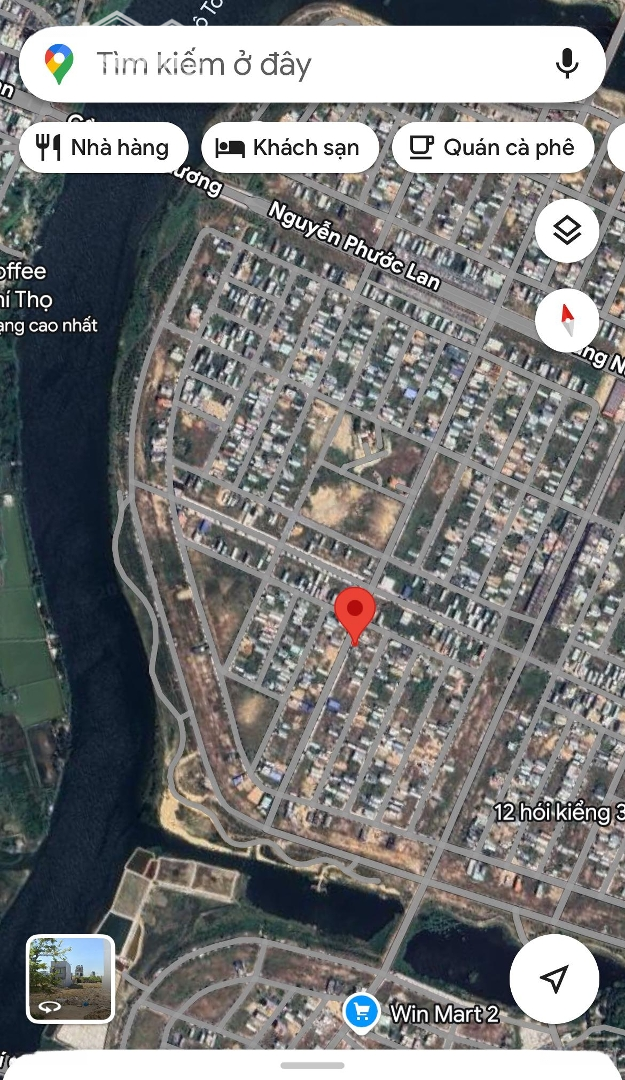The height and width of the screenshot is (1080, 625).
Task: Center the map on my location
Action: point(554,979)
